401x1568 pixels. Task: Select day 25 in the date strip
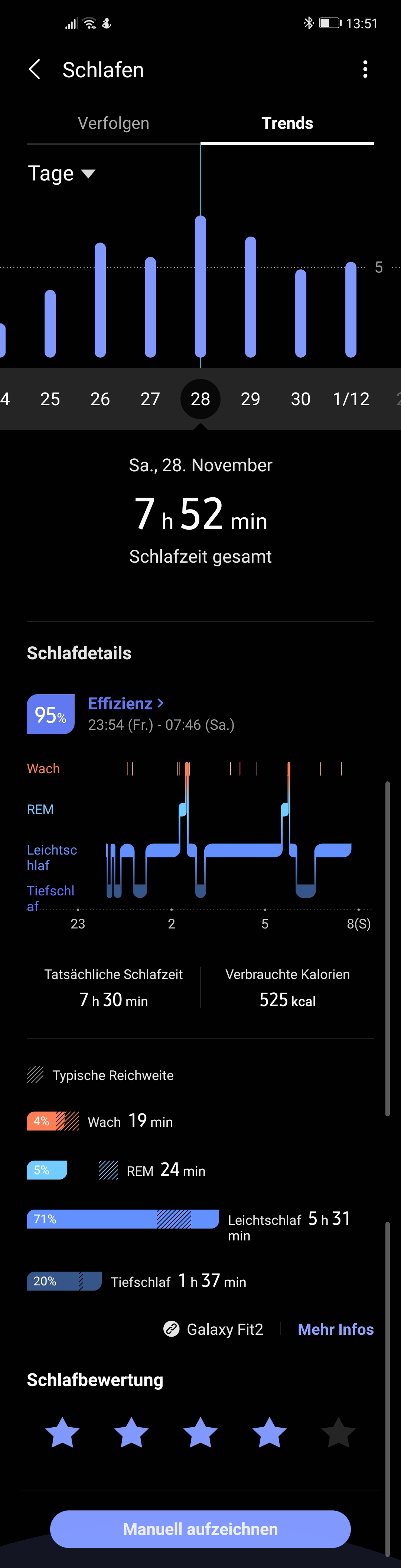coord(50,399)
